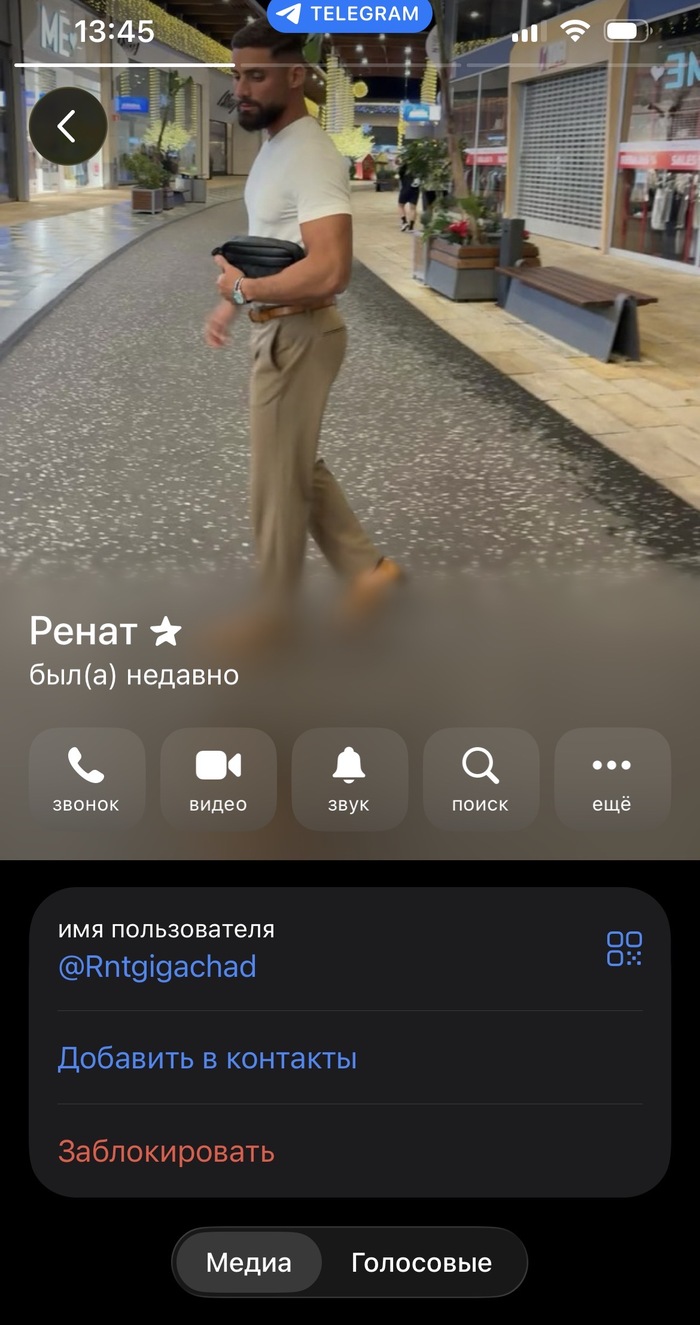
Task: Select Добавить в контакты
Action: pyautogui.click(x=207, y=1058)
